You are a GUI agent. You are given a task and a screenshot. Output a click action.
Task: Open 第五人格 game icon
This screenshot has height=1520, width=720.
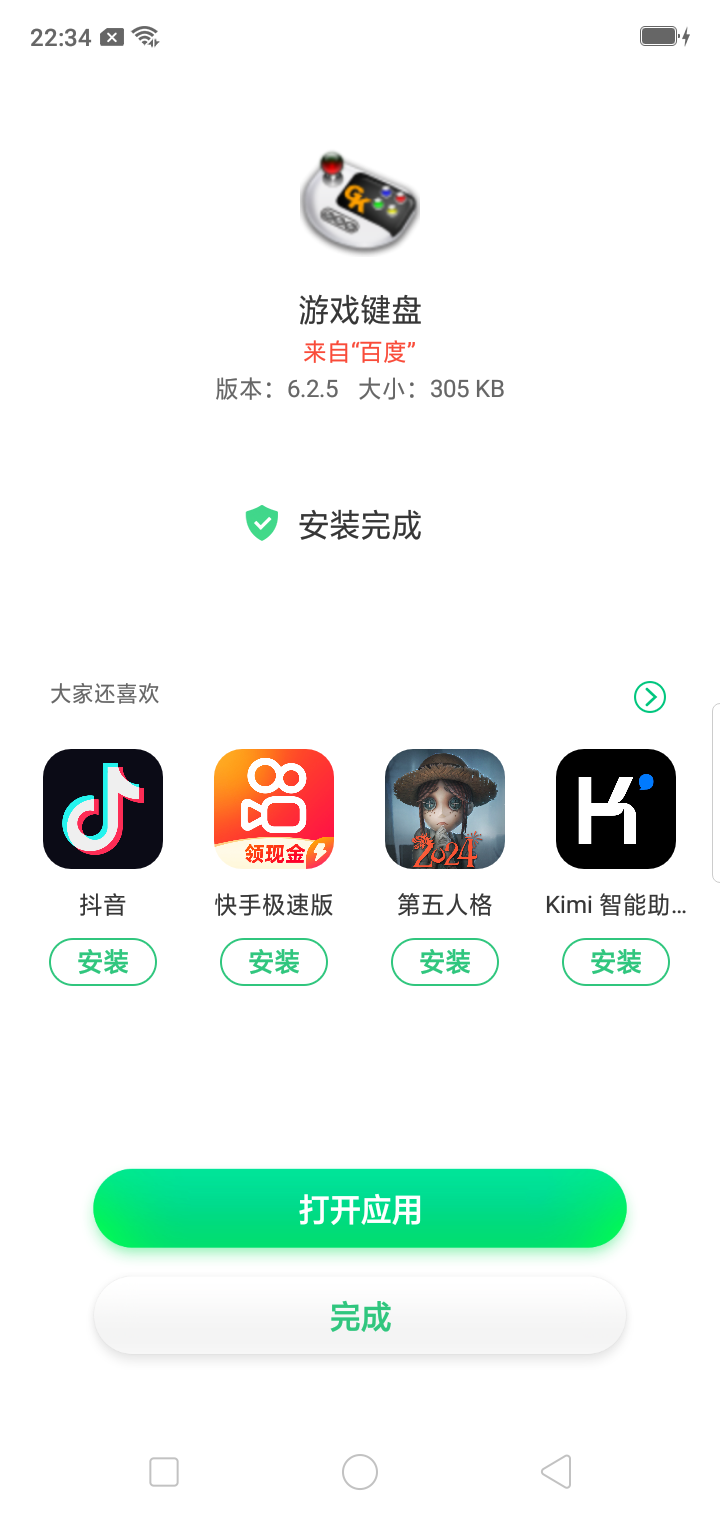pos(445,809)
